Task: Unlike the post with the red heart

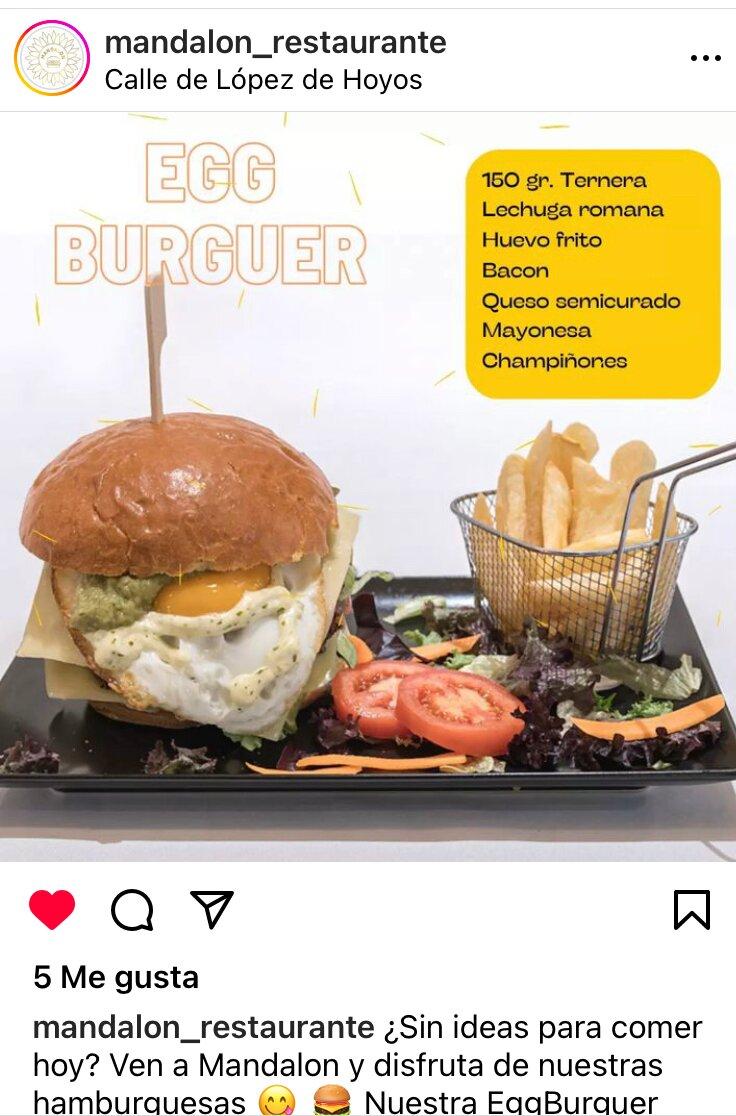Action: click(52, 910)
